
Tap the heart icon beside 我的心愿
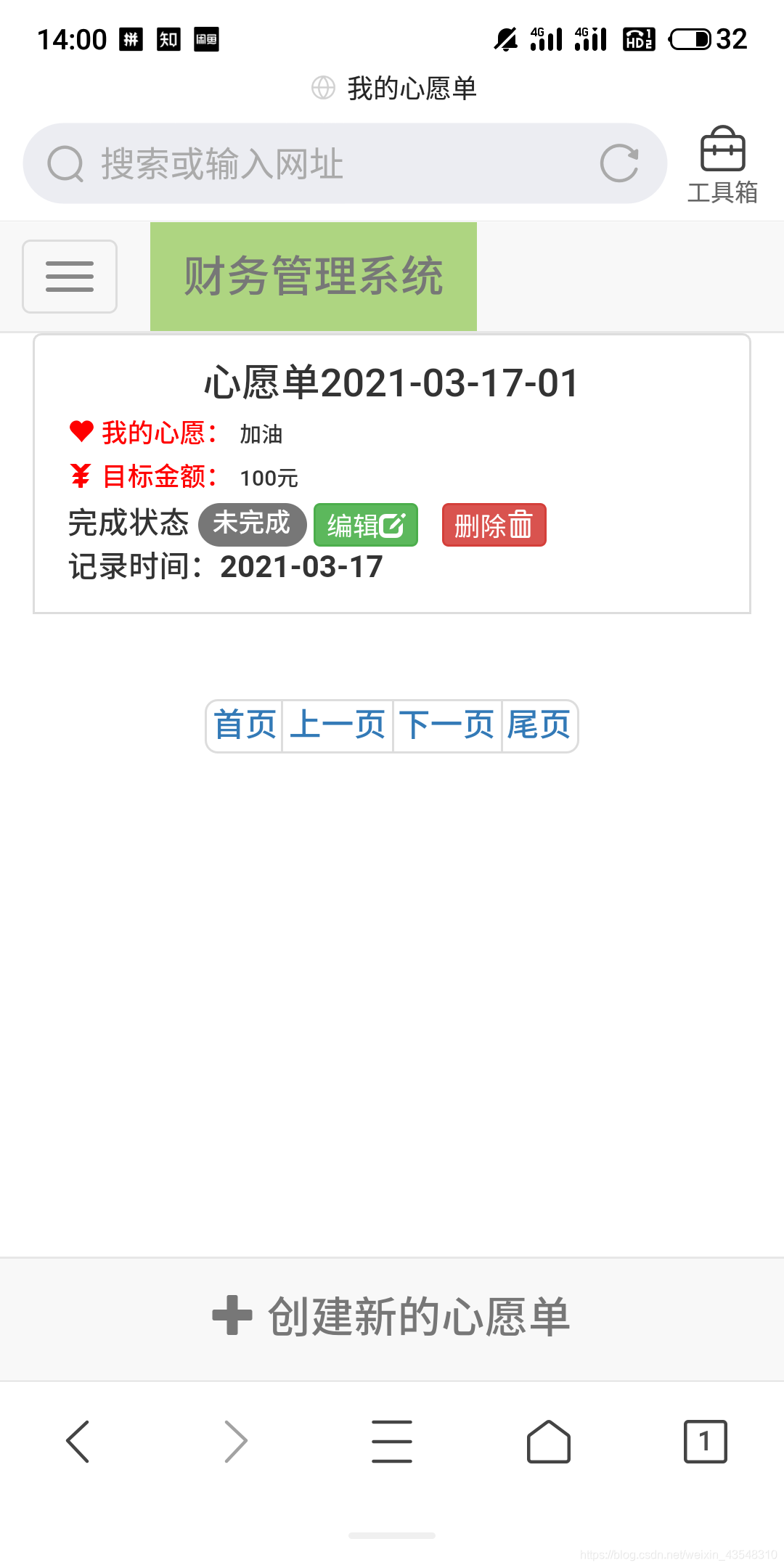pos(80,431)
